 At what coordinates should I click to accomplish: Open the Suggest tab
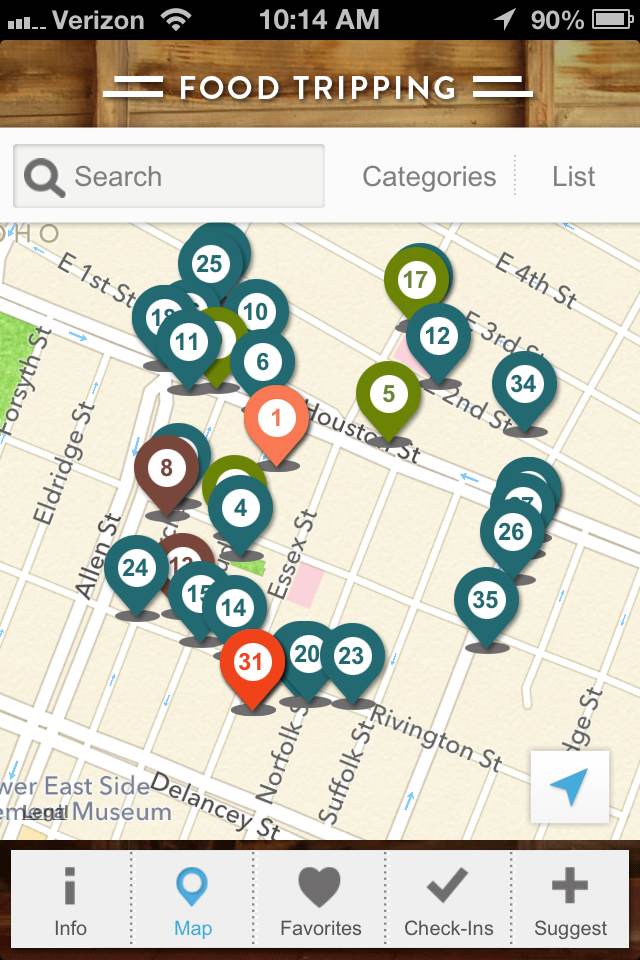coord(570,901)
